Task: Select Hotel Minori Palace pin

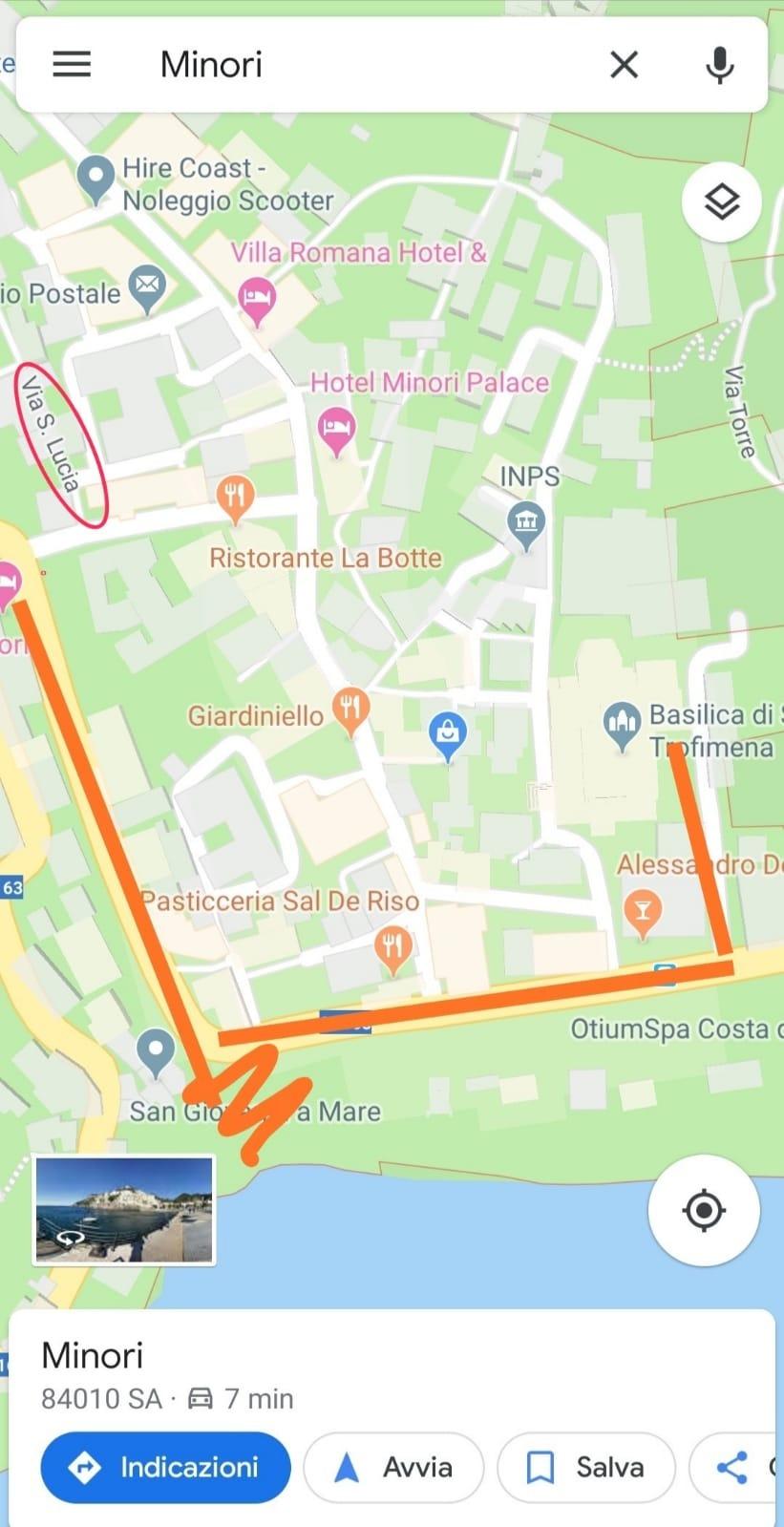Action: point(336,432)
